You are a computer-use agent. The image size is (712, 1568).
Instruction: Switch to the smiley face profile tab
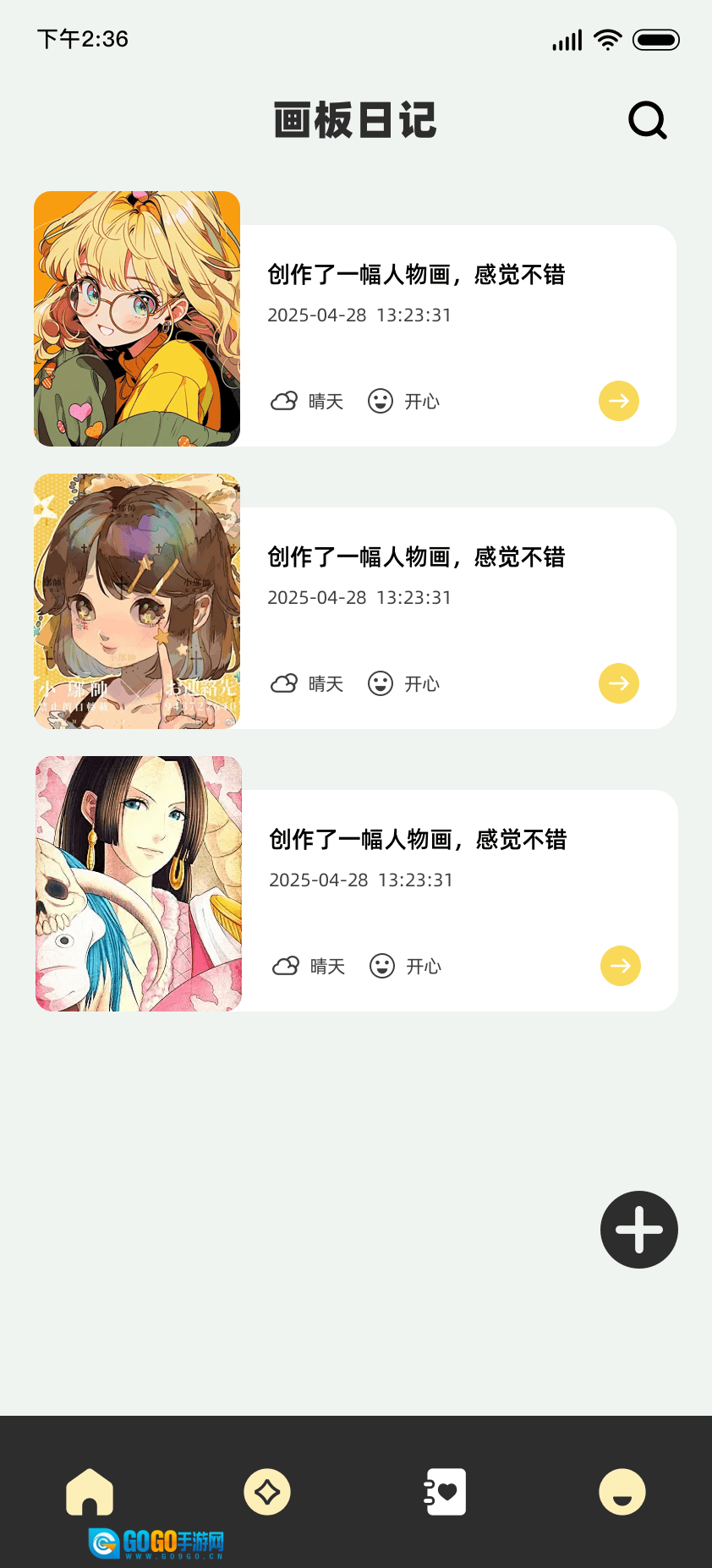[622, 1492]
